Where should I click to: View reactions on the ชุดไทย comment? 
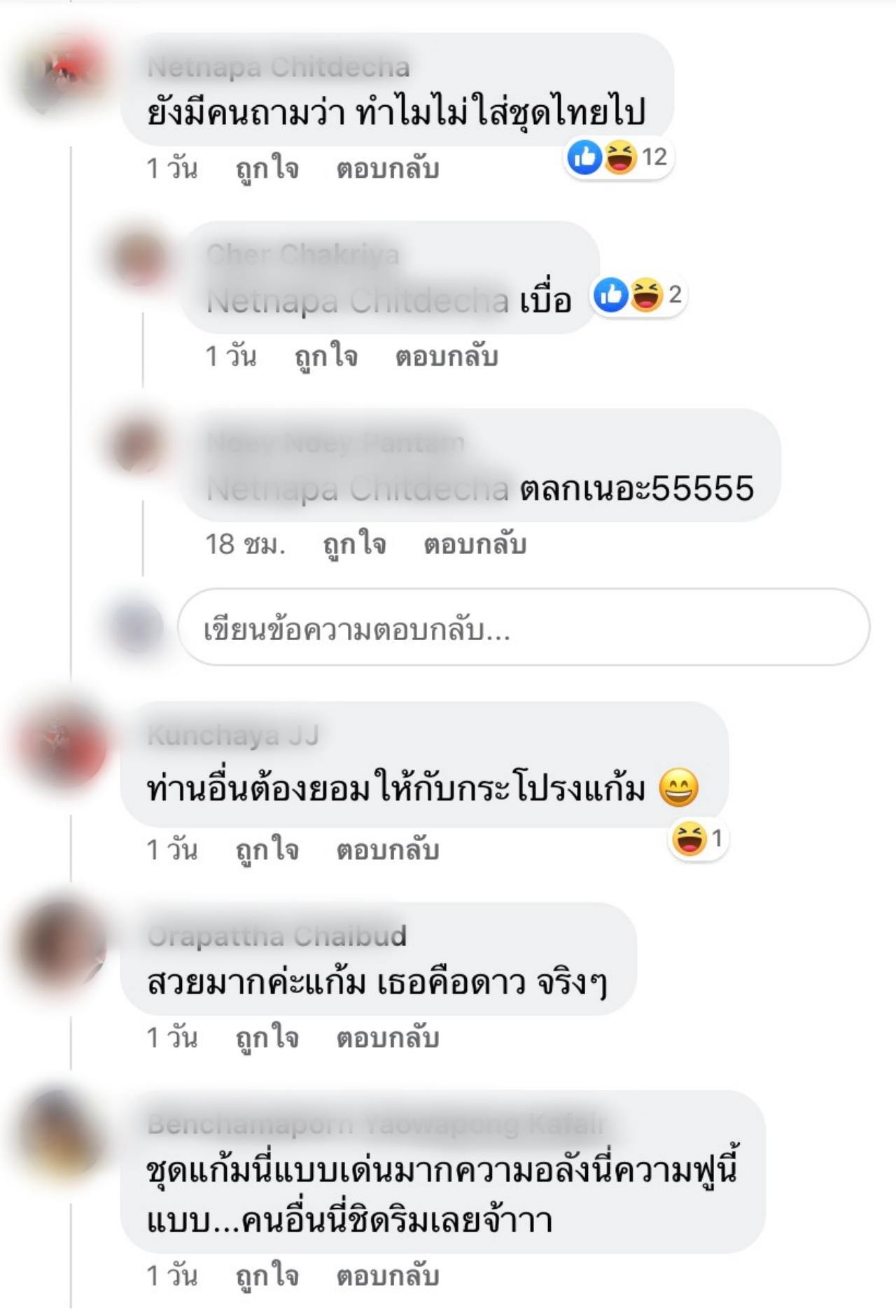pos(617,157)
